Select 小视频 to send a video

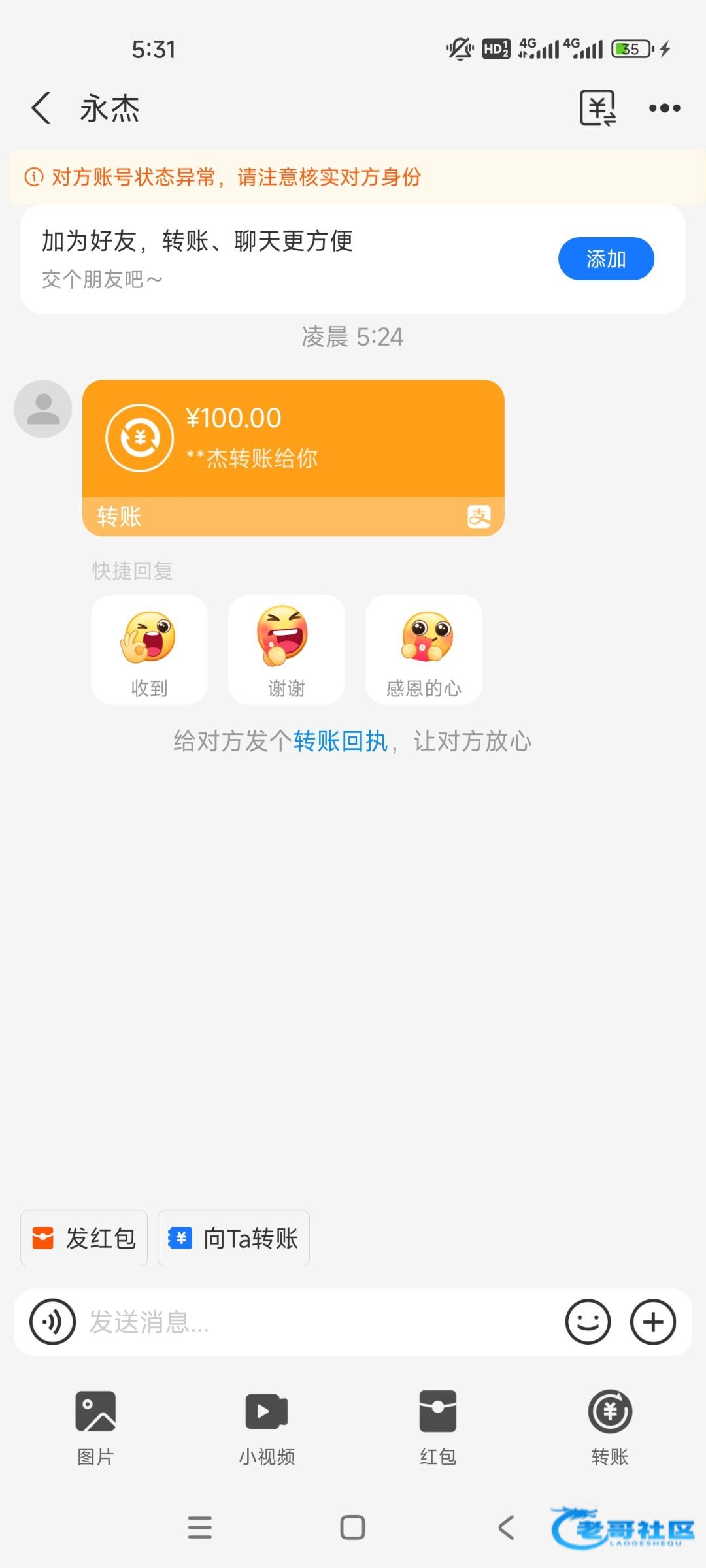[x=267, y=1428]
